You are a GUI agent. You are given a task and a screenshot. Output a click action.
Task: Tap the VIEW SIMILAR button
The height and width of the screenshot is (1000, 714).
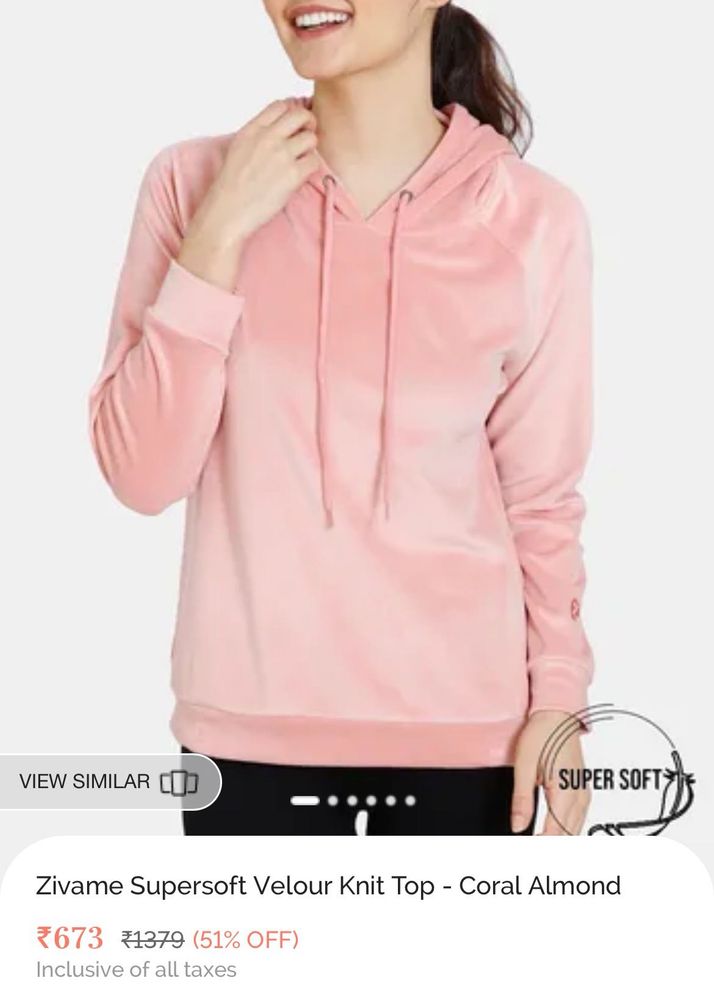[107, 781]
